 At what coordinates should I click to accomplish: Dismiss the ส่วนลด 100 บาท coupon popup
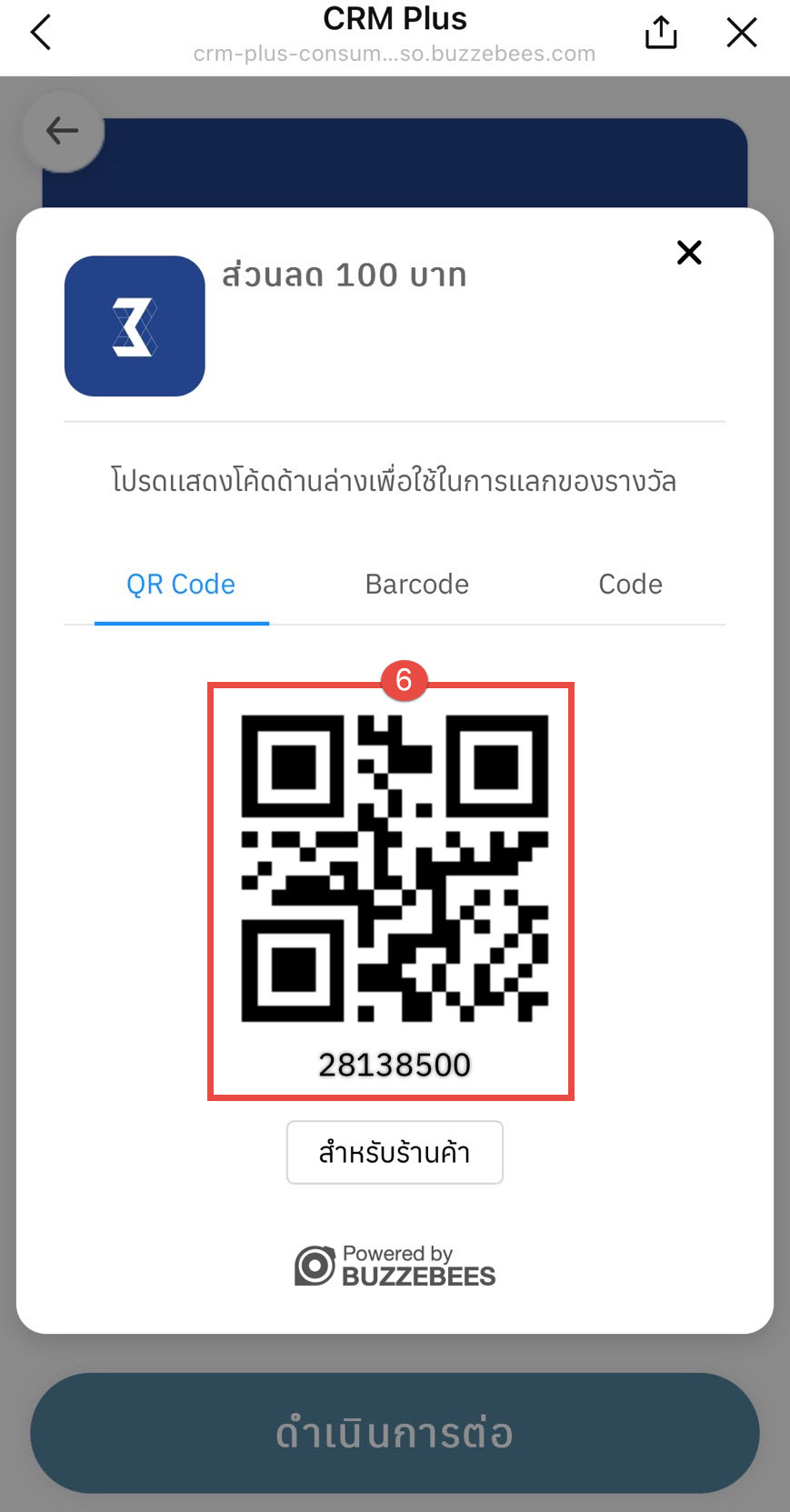(689, 252)
